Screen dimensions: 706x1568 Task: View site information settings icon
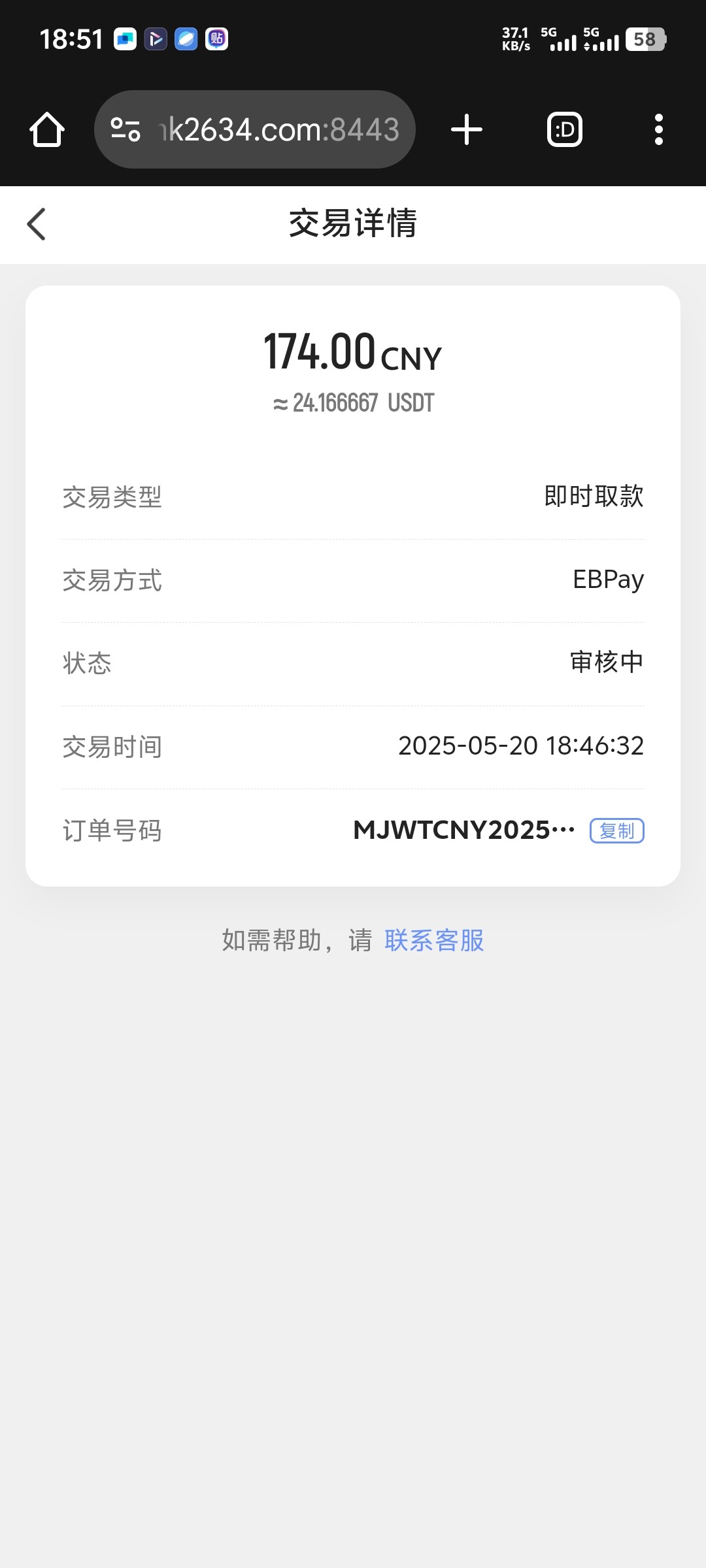[x=126, y=129]
